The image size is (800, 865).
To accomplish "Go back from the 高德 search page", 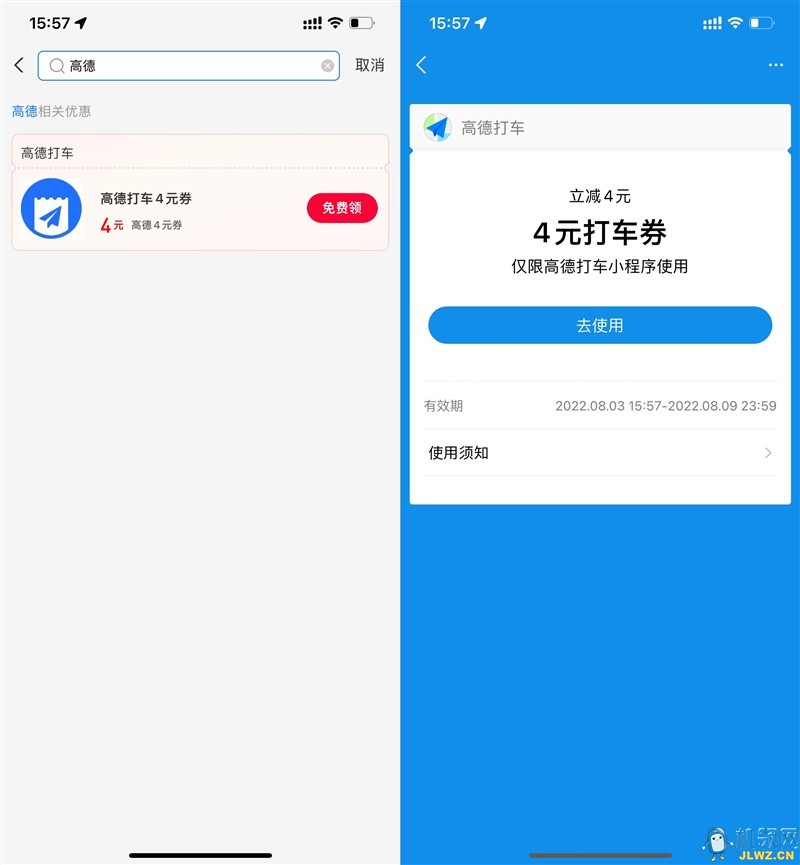I will tap(19, 65).
